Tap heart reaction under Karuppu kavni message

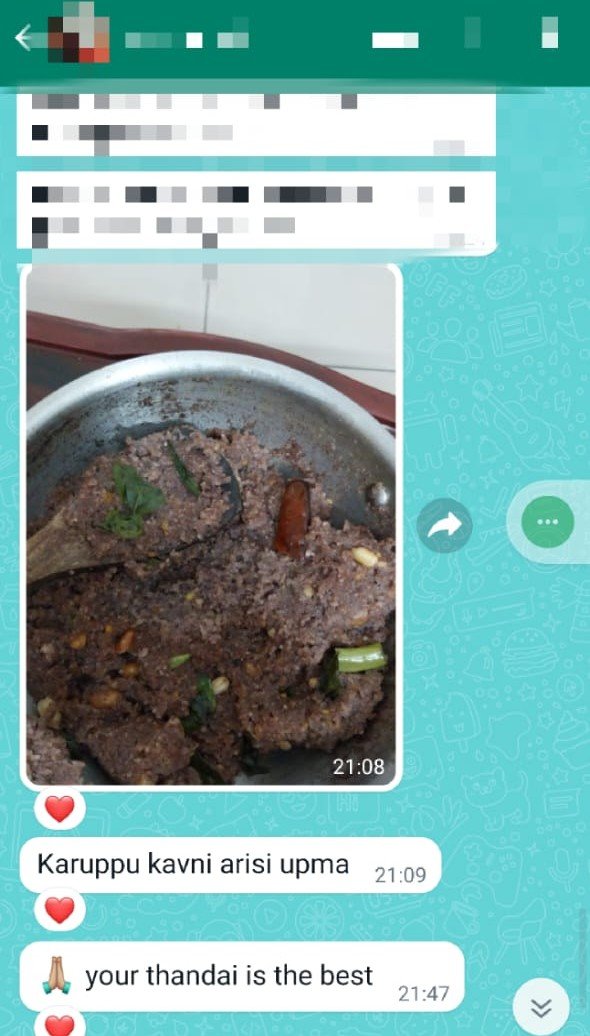click(x=59, y=910)
